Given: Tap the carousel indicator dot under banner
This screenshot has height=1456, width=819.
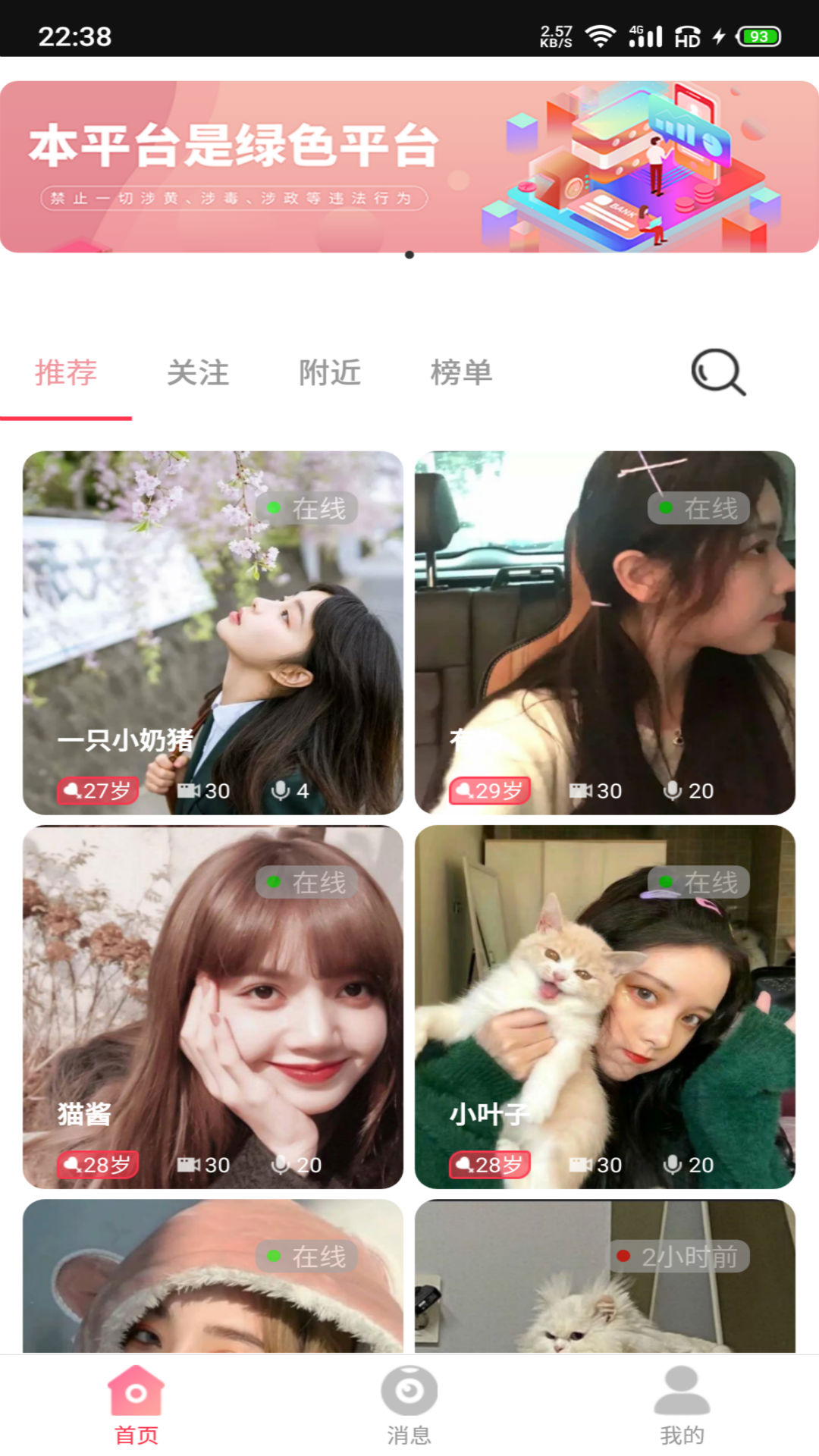Looking at the screenshot, I should tap(409, 256).
